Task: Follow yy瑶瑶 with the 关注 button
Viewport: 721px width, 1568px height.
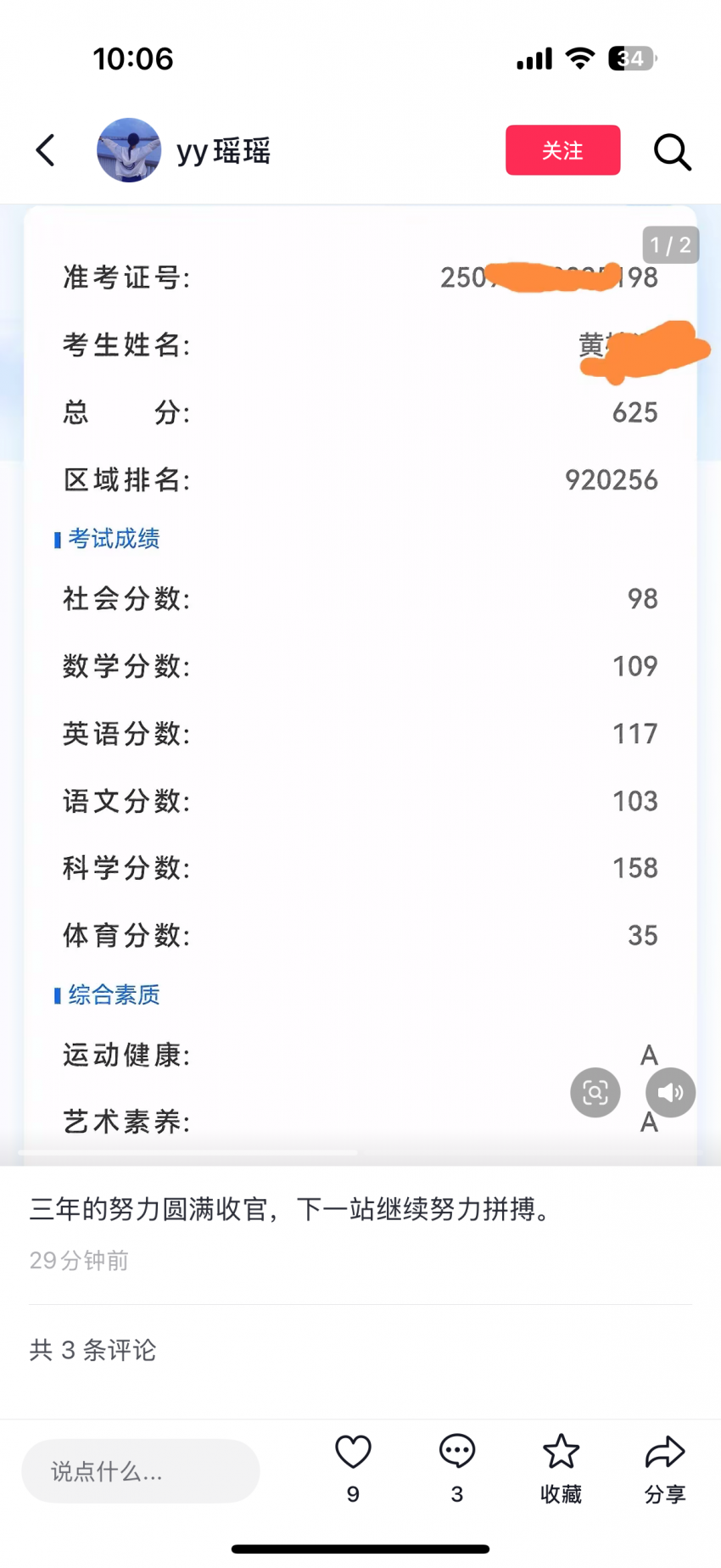Action: click(562, 150)
